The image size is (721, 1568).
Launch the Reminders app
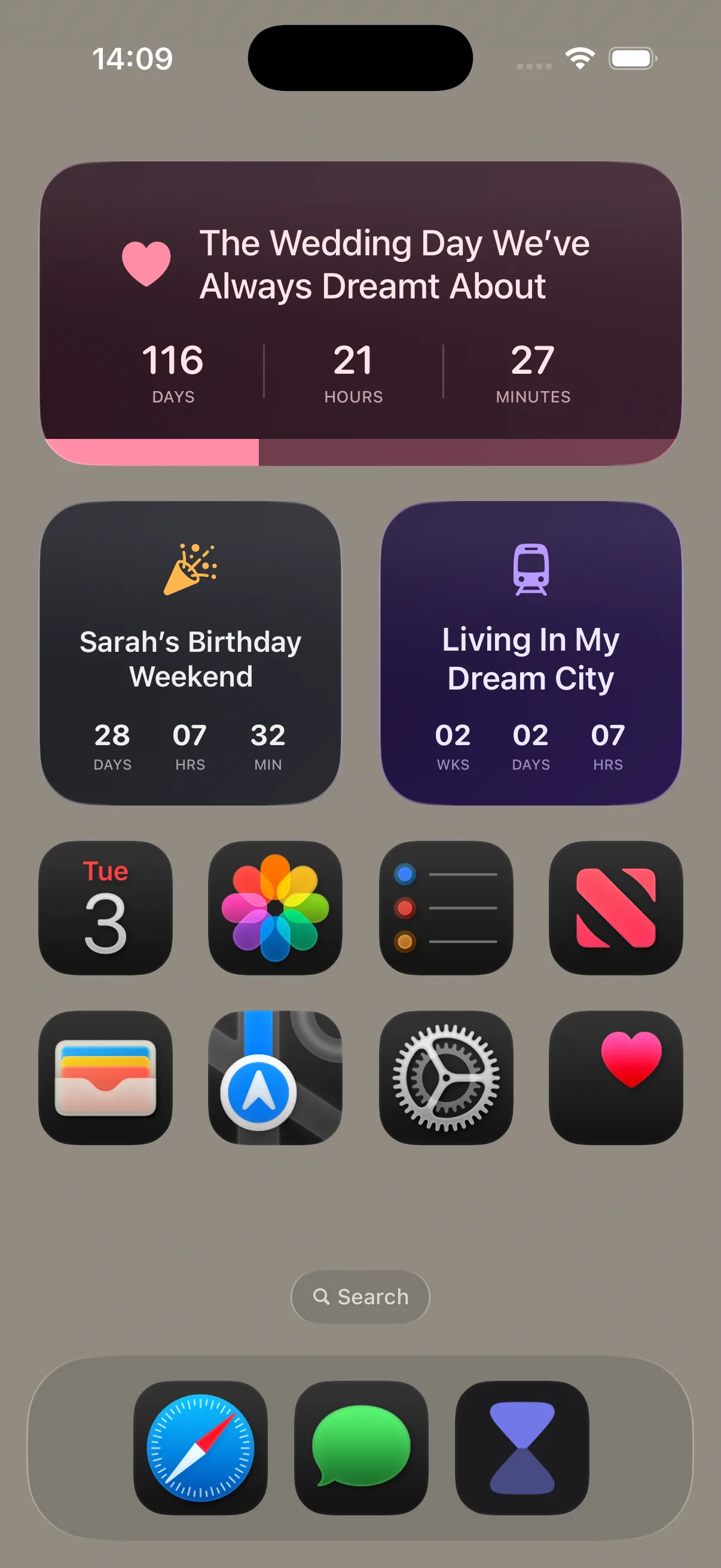[445, 909]
